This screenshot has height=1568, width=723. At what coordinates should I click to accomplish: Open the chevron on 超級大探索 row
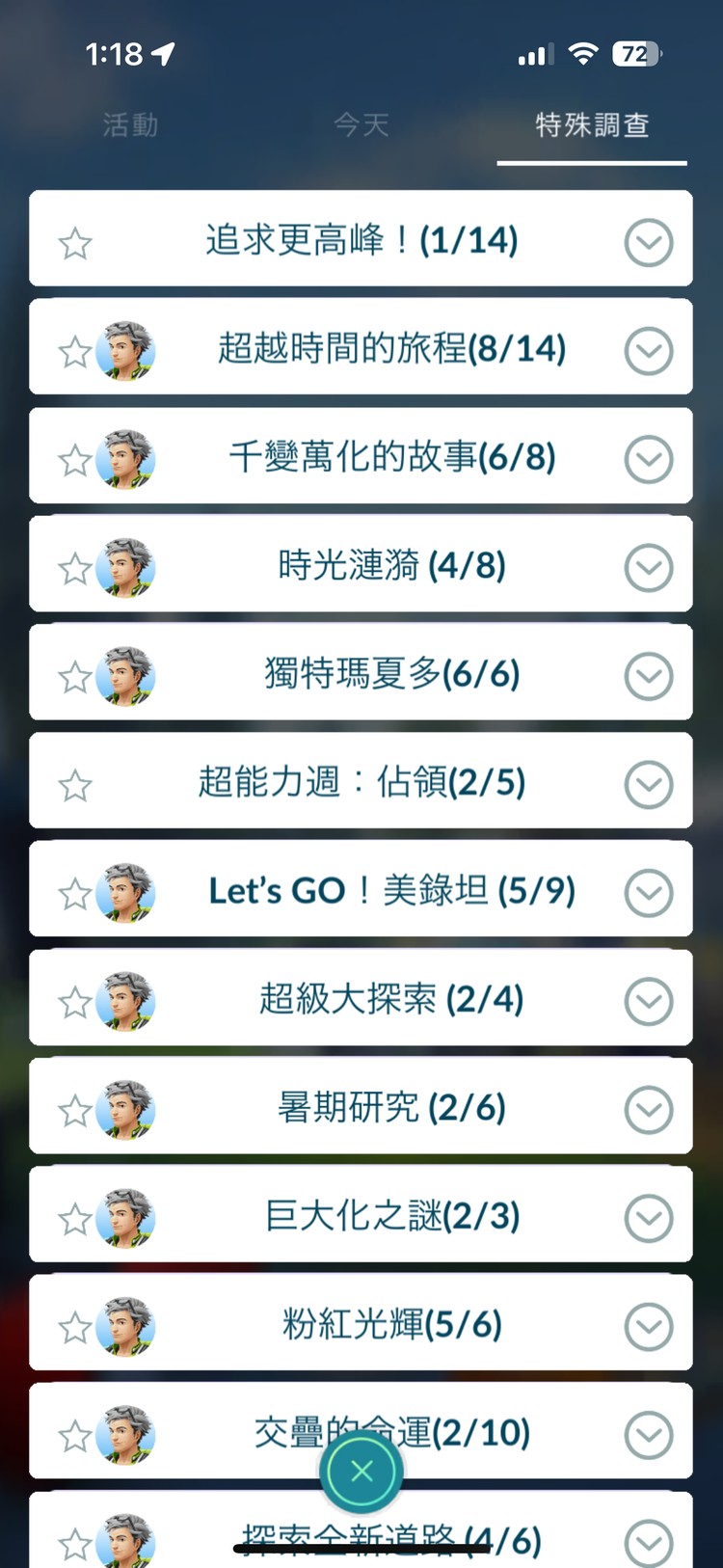click(x=649, y=1001)
